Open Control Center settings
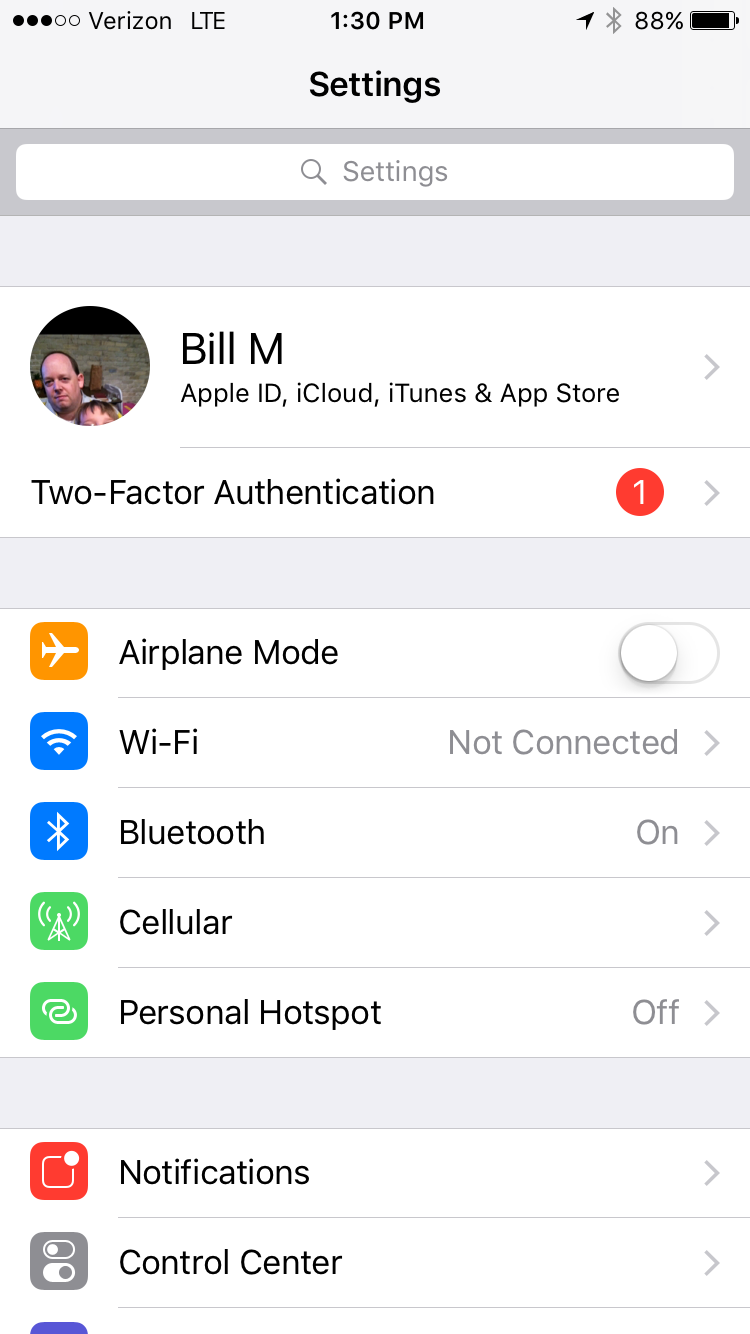The image size is (750, 1334). tap(375, 1263)
